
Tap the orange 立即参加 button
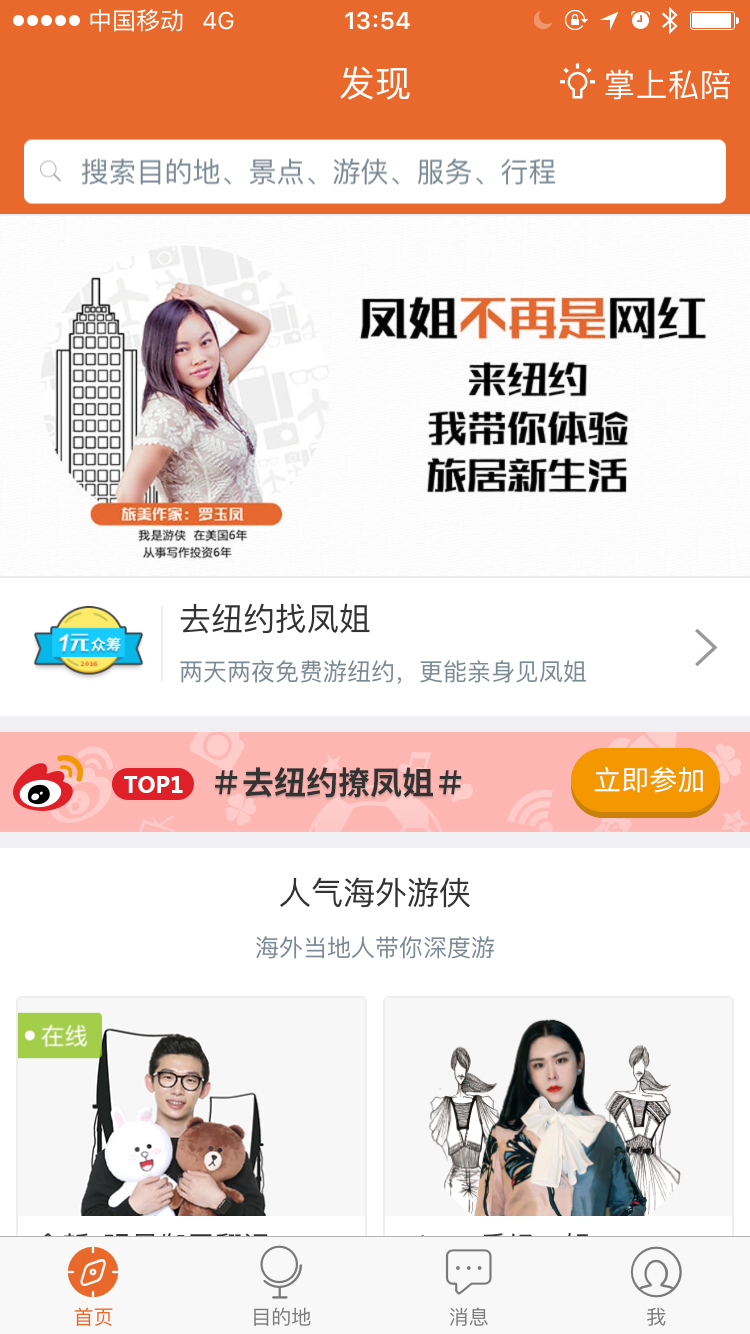[x=645, y=781]
